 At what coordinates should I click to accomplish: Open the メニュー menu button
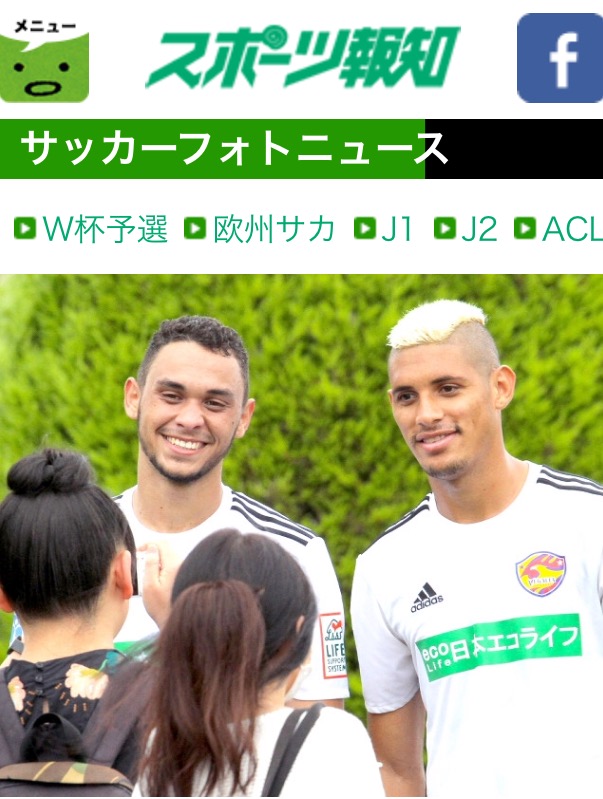[x=44, y=60]
